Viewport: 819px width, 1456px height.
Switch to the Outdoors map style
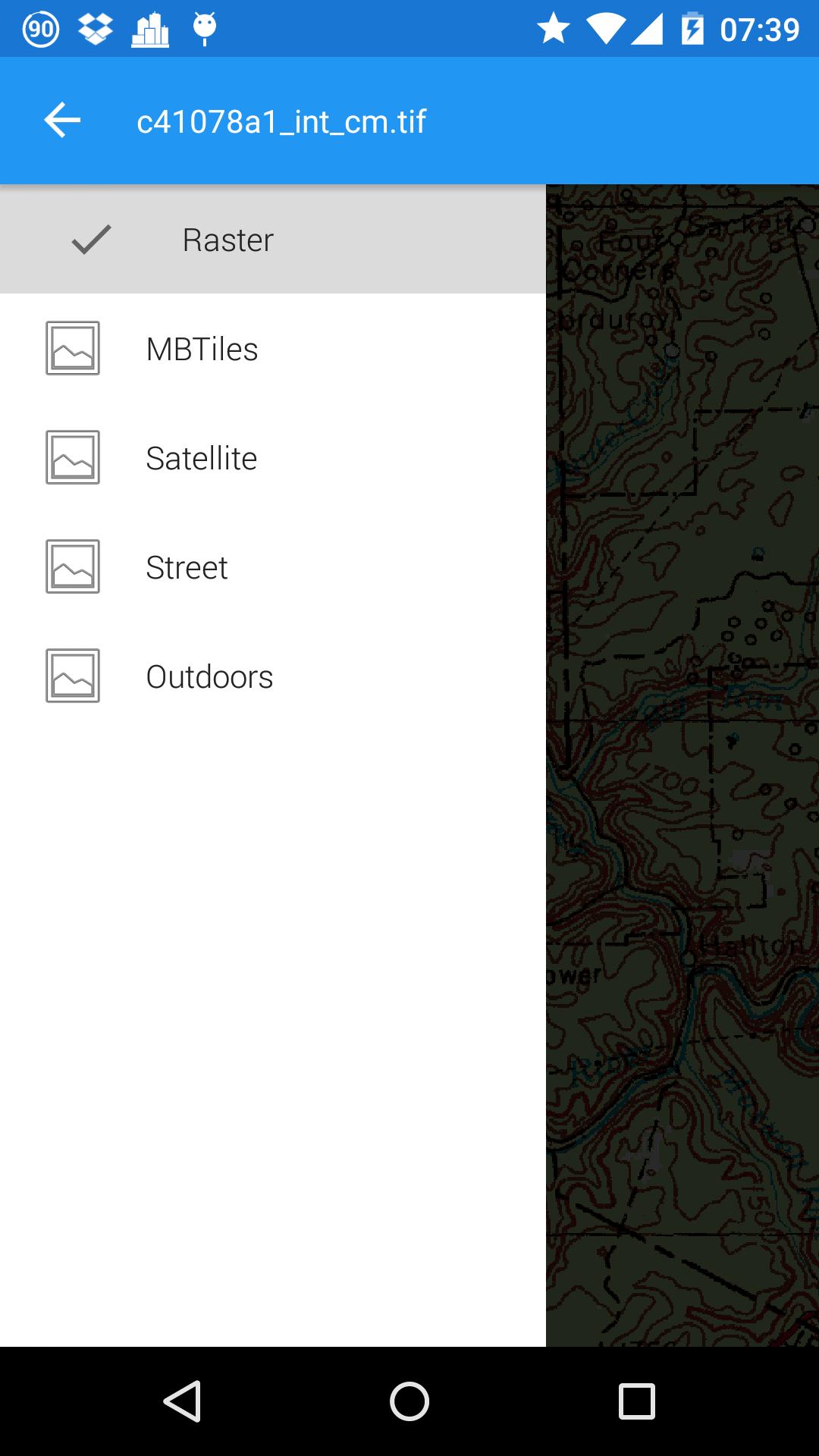210,676
